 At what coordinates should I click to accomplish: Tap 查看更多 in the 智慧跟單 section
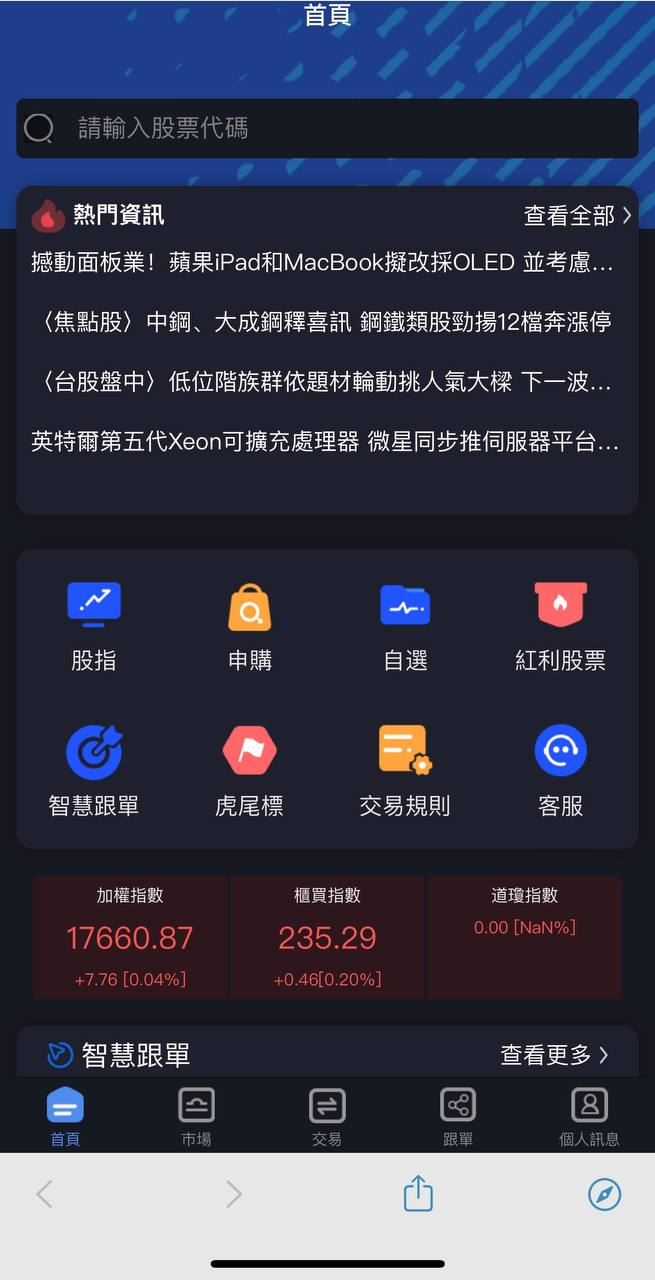554,1055
